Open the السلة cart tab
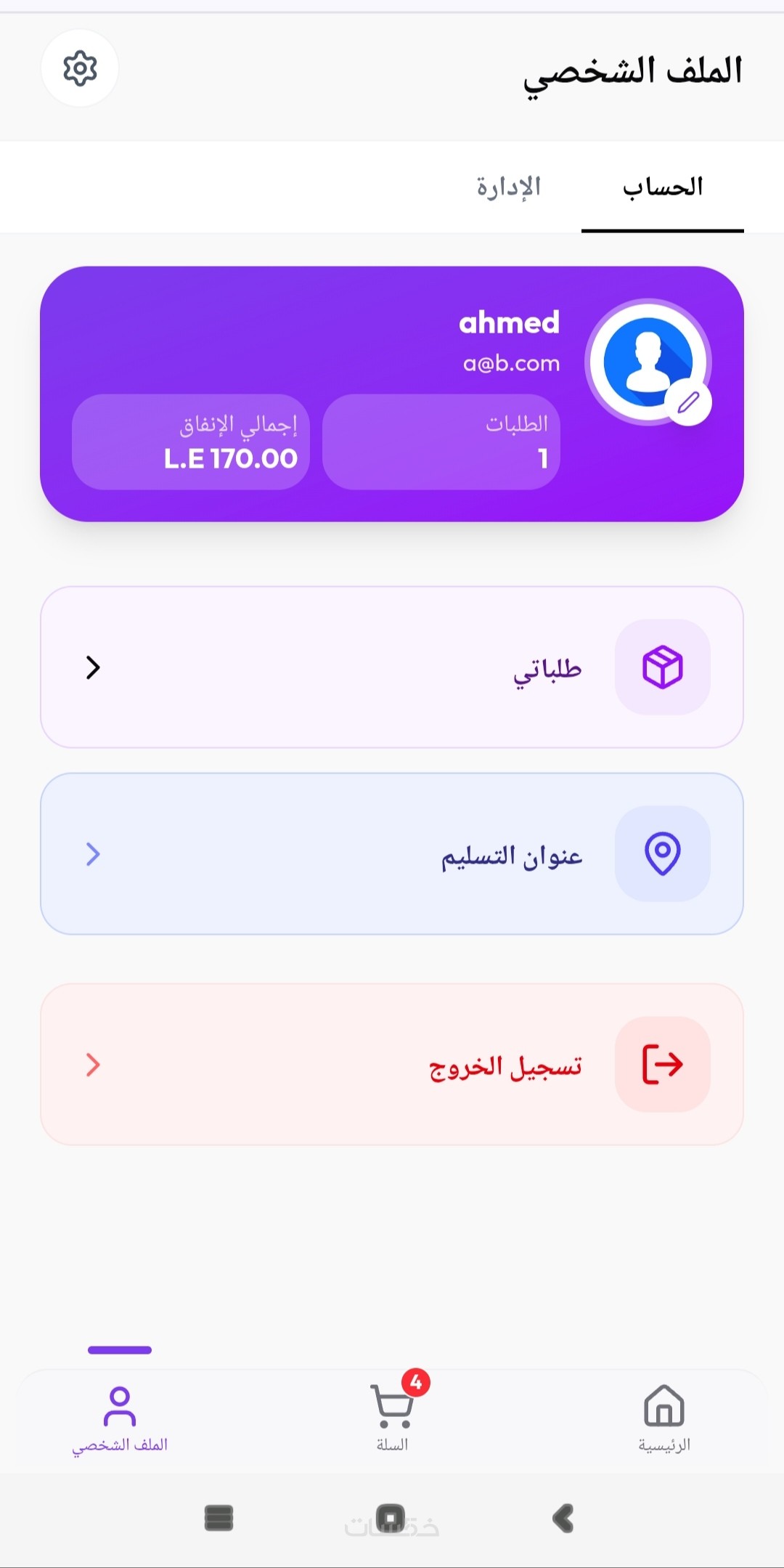Viewport: 784px width, 1568px height. pyautogui.click(x=392, y=1417)
